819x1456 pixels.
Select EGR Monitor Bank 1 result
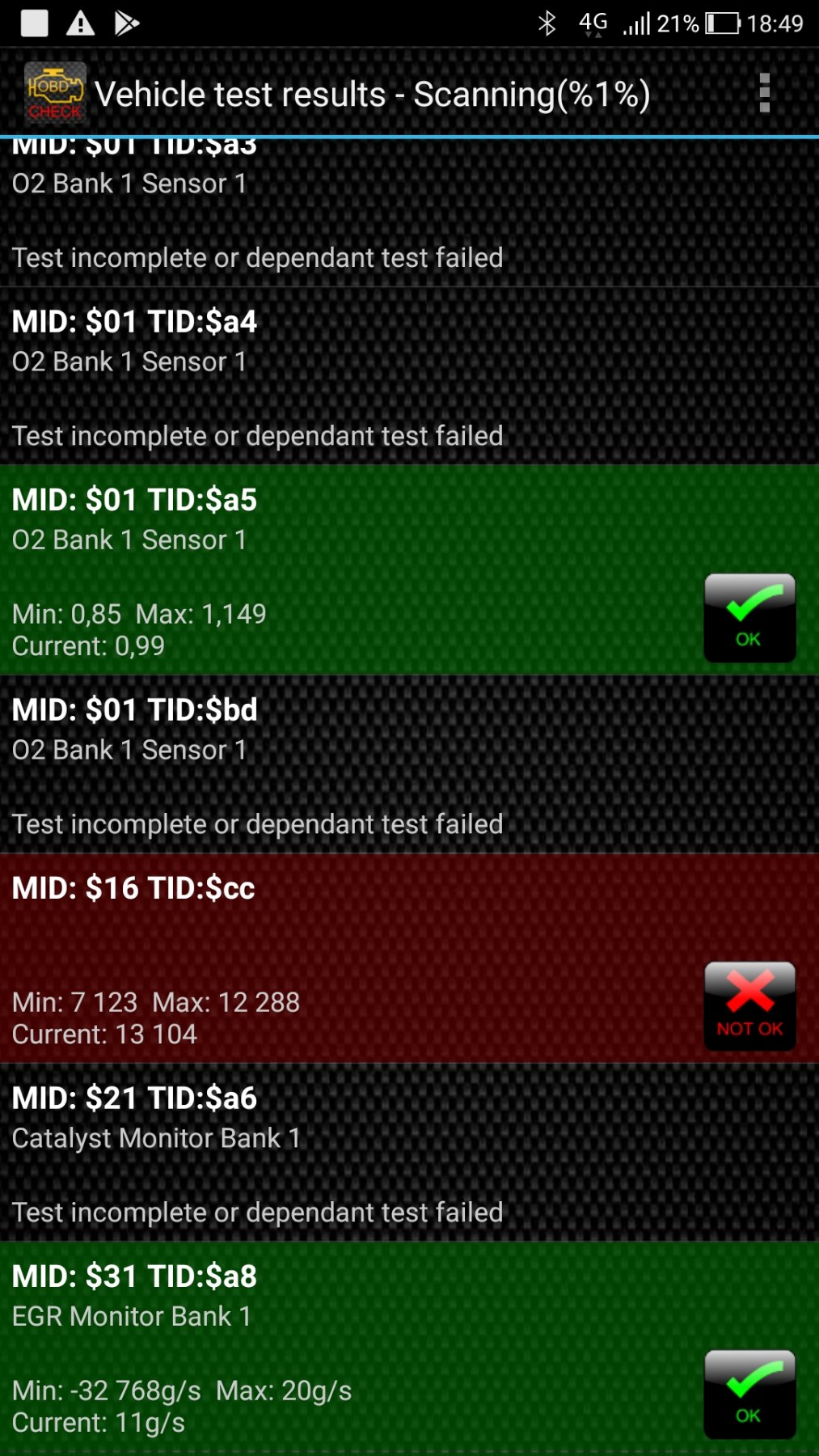click(409, 1347)
